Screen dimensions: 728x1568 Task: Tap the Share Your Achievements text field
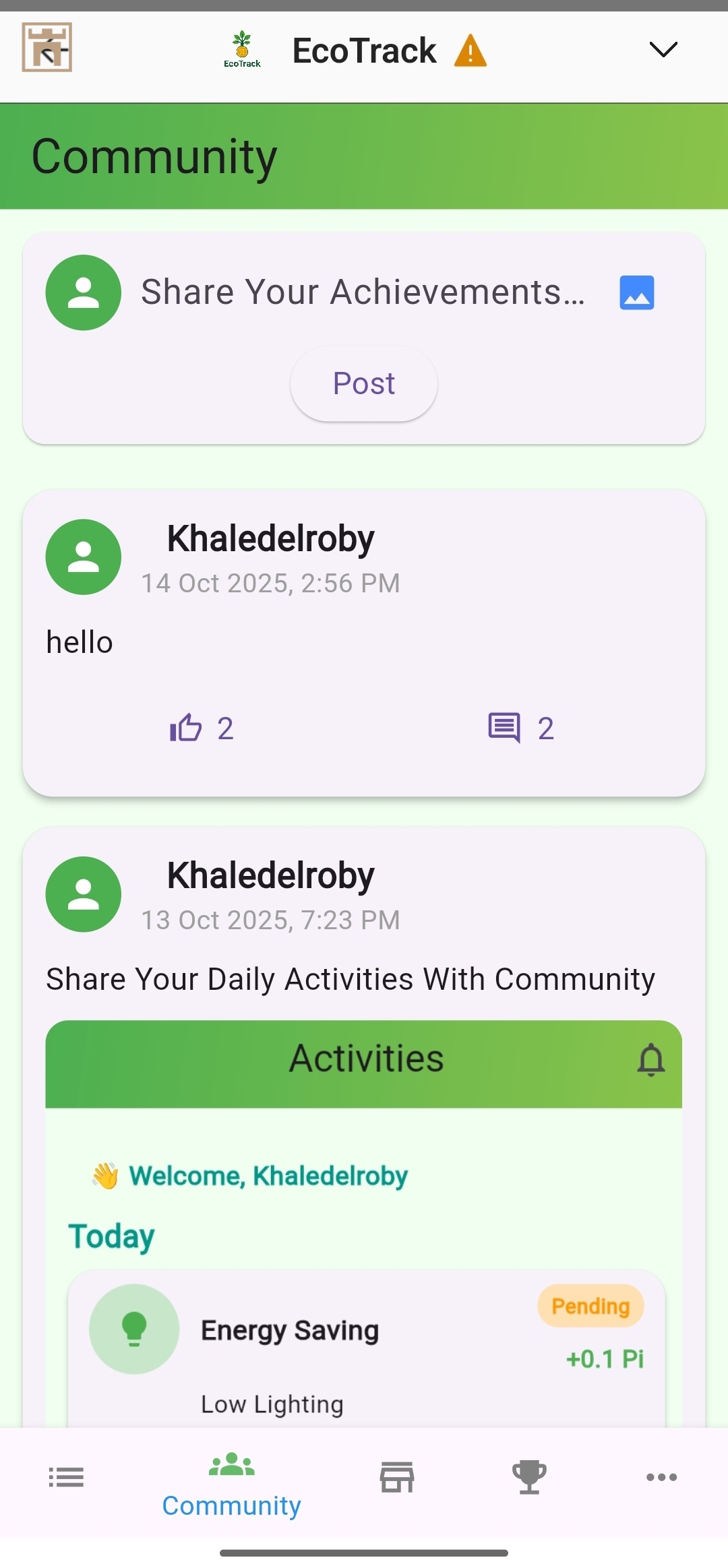click(x=363, y=292)
